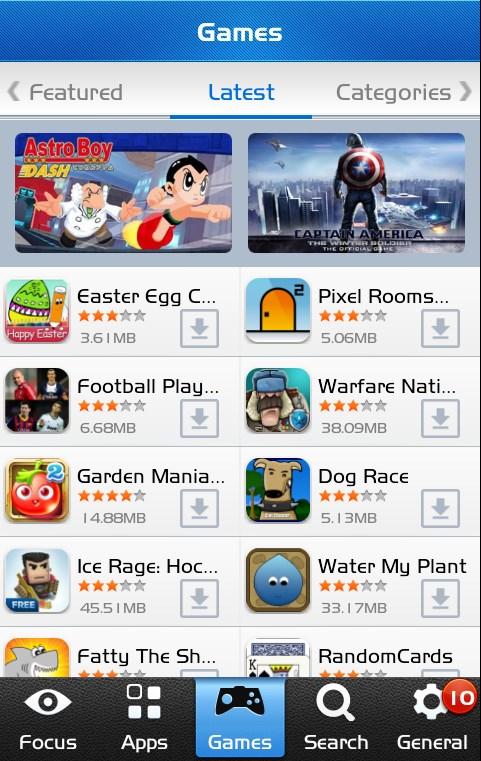
Task: Download Ice Rage: Hoc... game
Action: click(199, 598)
